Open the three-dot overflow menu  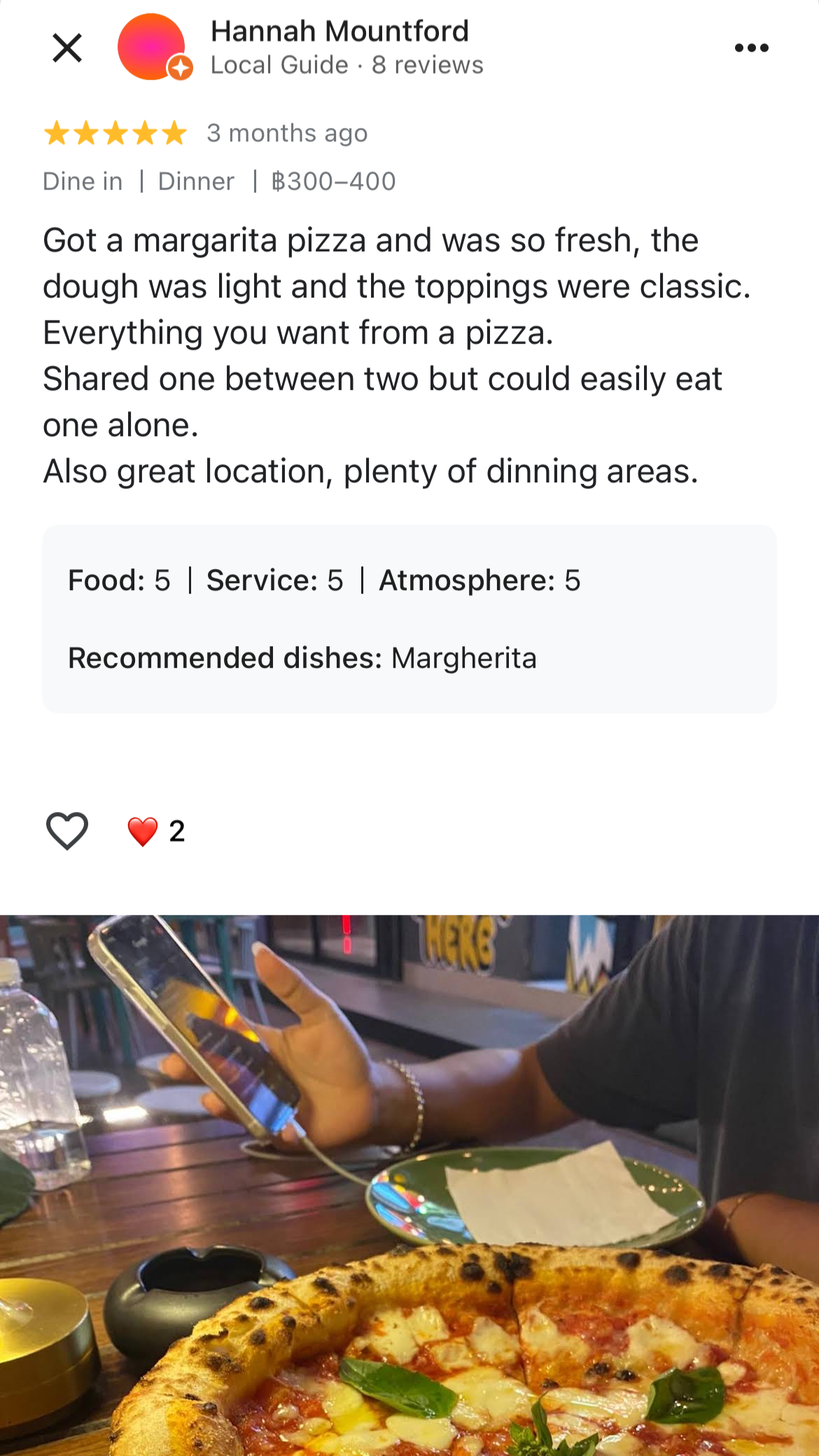pyautogui.click(x=751, y=48)
